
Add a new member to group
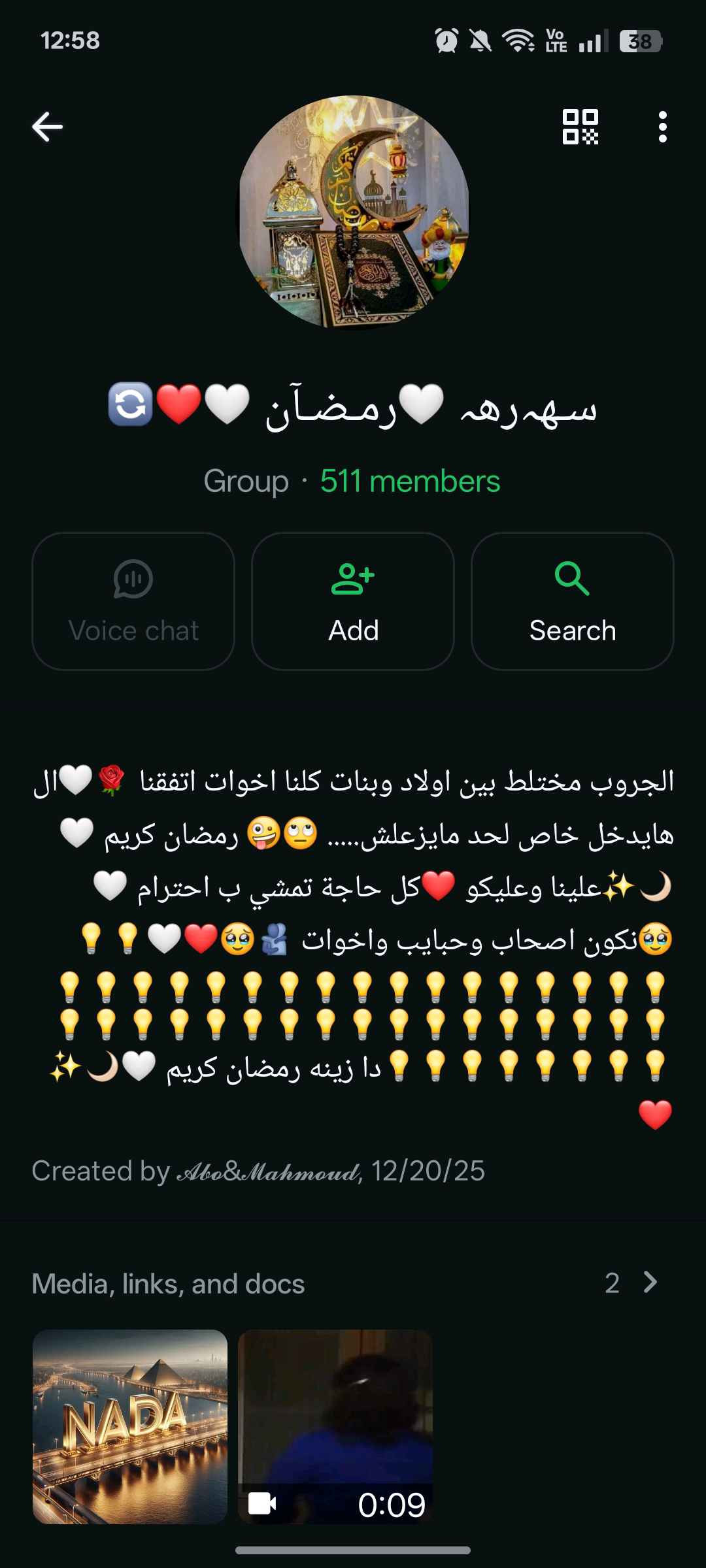click(353, 601)
